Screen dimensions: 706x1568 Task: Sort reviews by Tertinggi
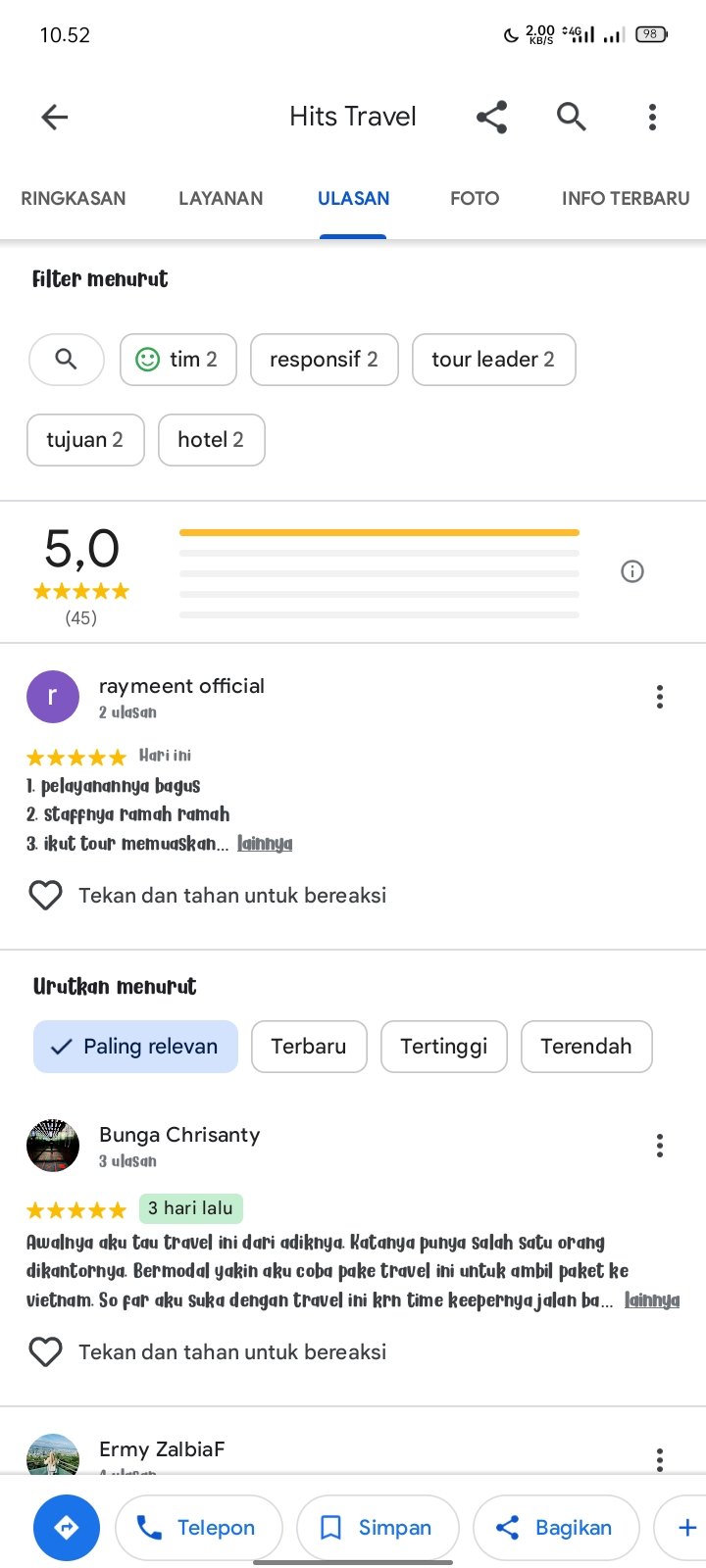point(444,1047)
